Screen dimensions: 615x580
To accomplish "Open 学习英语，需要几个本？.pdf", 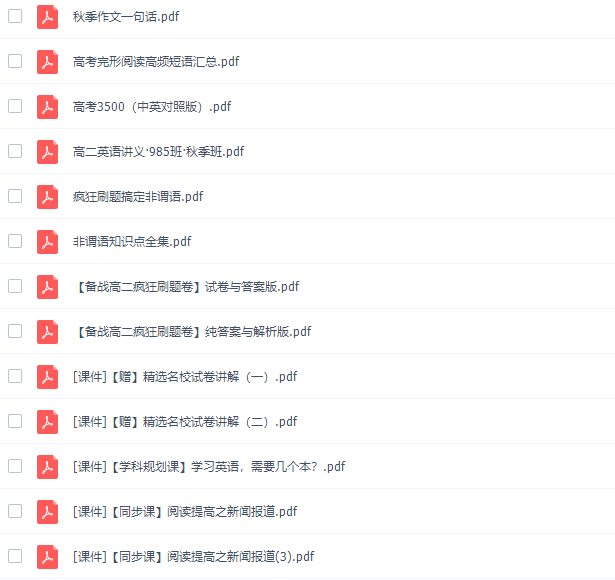I will pos(209,467).
